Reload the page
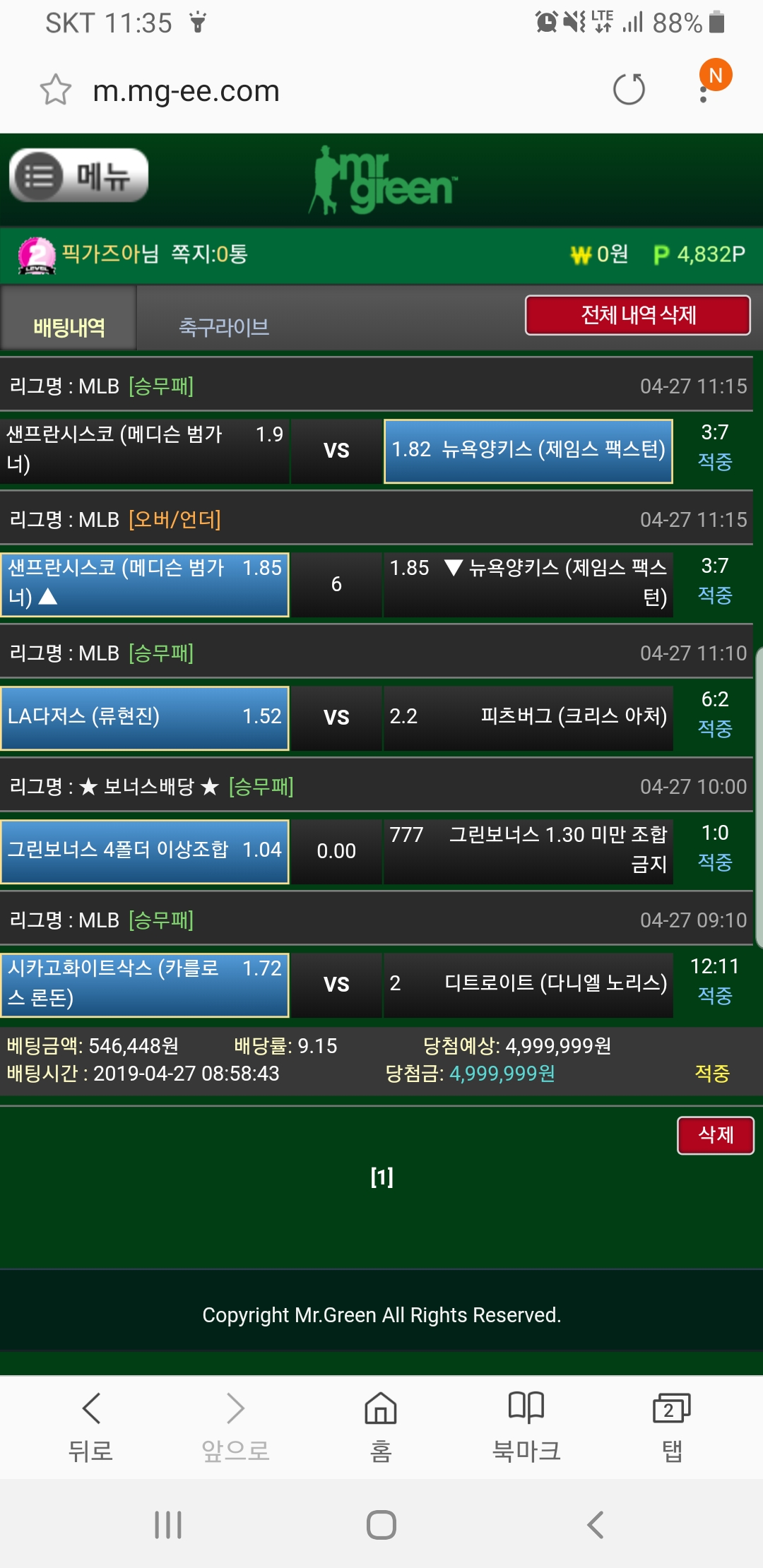Image resolution: width=763 pixels, height=1568 pixels. click(629, 90)
